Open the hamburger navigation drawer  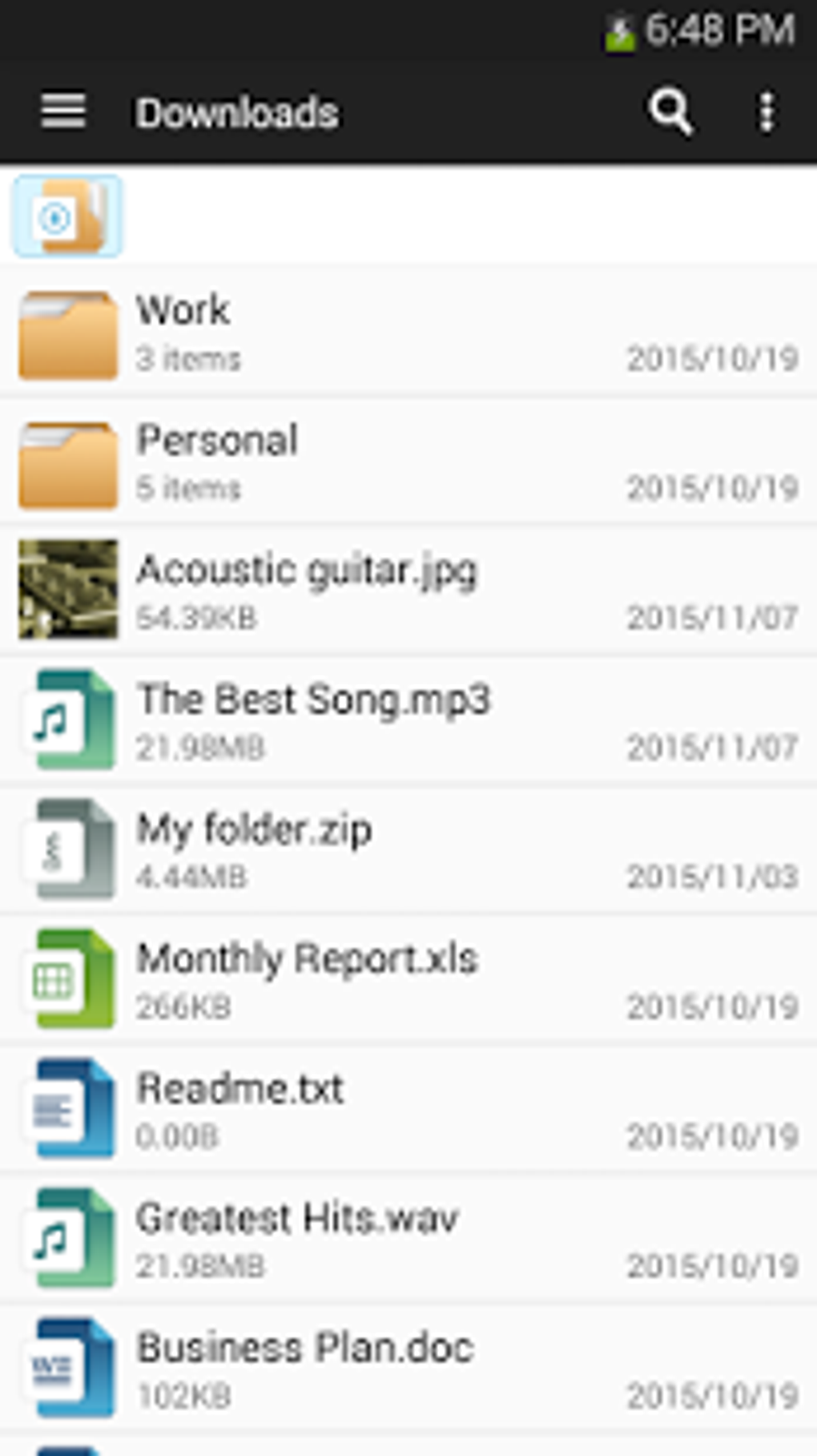click(63, 111)
